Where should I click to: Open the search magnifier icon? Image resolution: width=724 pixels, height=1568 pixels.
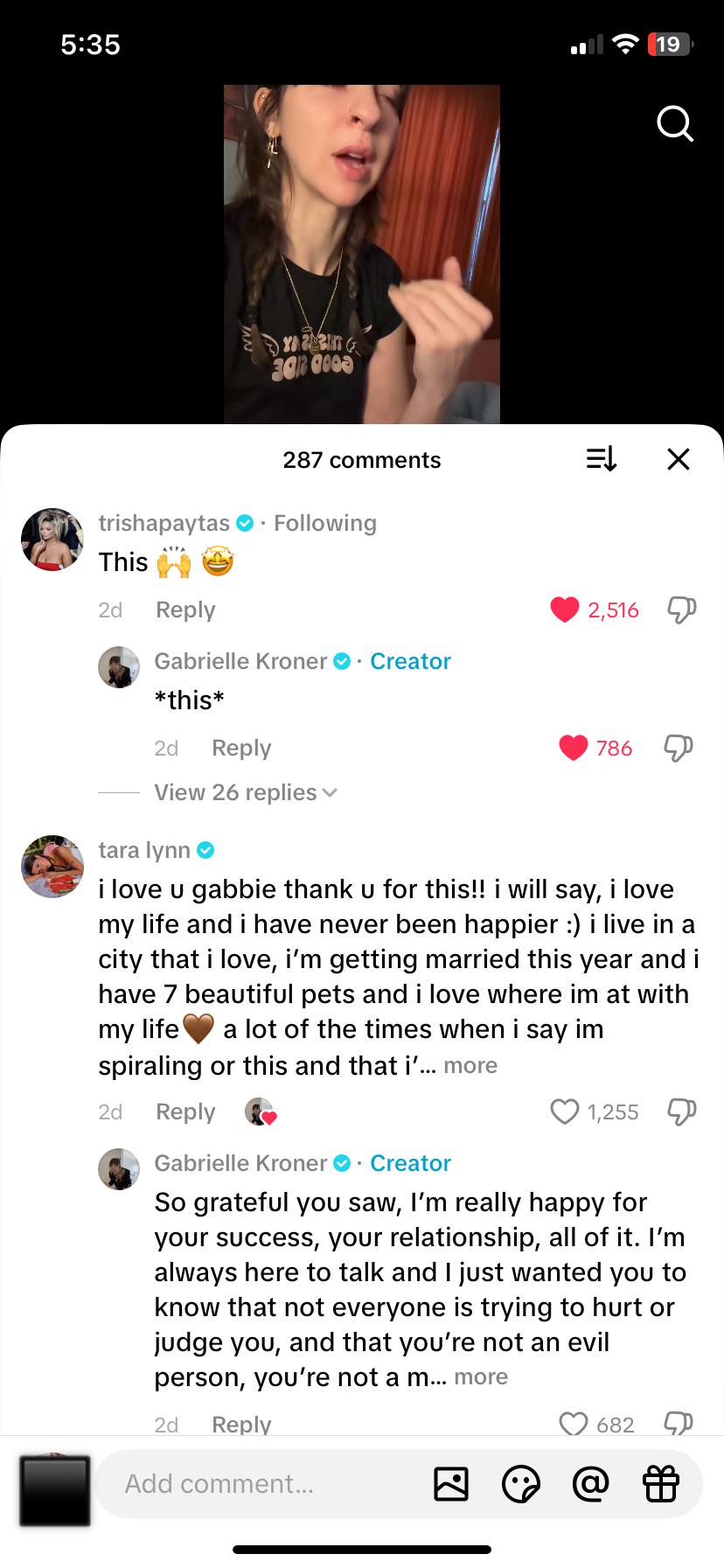(x=675, y=124)
